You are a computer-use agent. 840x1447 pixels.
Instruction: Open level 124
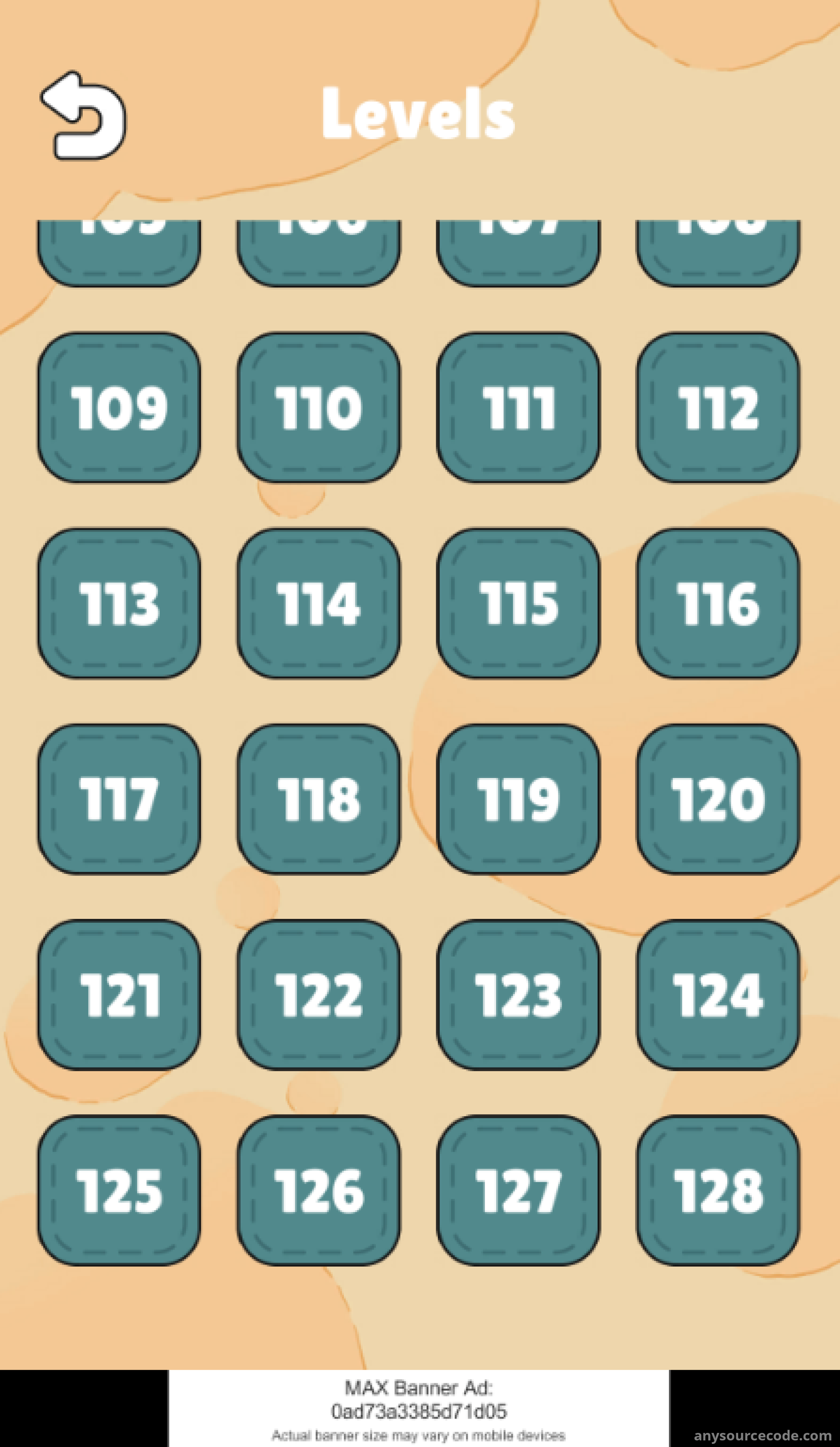(718, 995)
